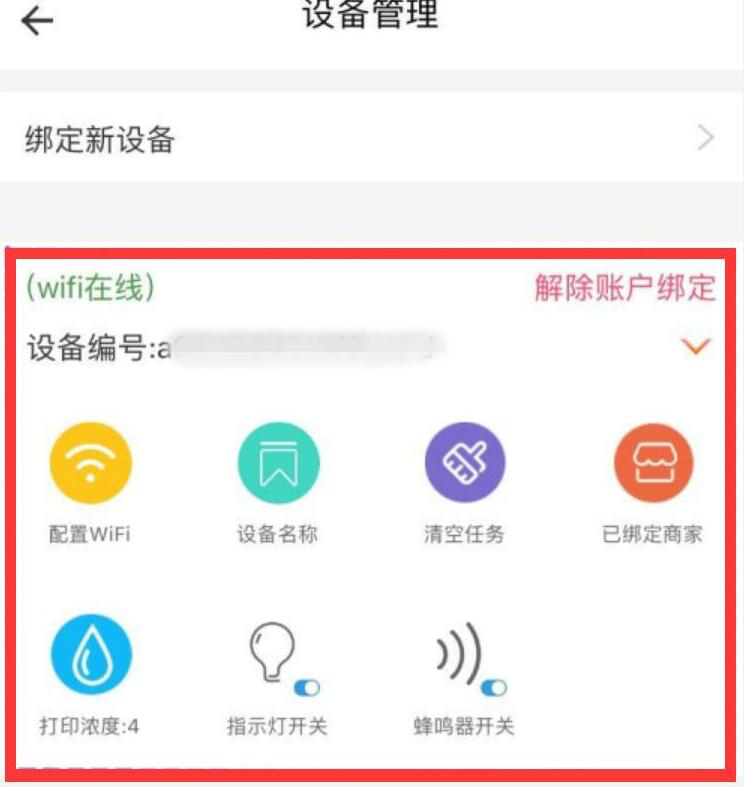Select 清空任务 to clear tasks
The image size is (744, 787).
465,464
